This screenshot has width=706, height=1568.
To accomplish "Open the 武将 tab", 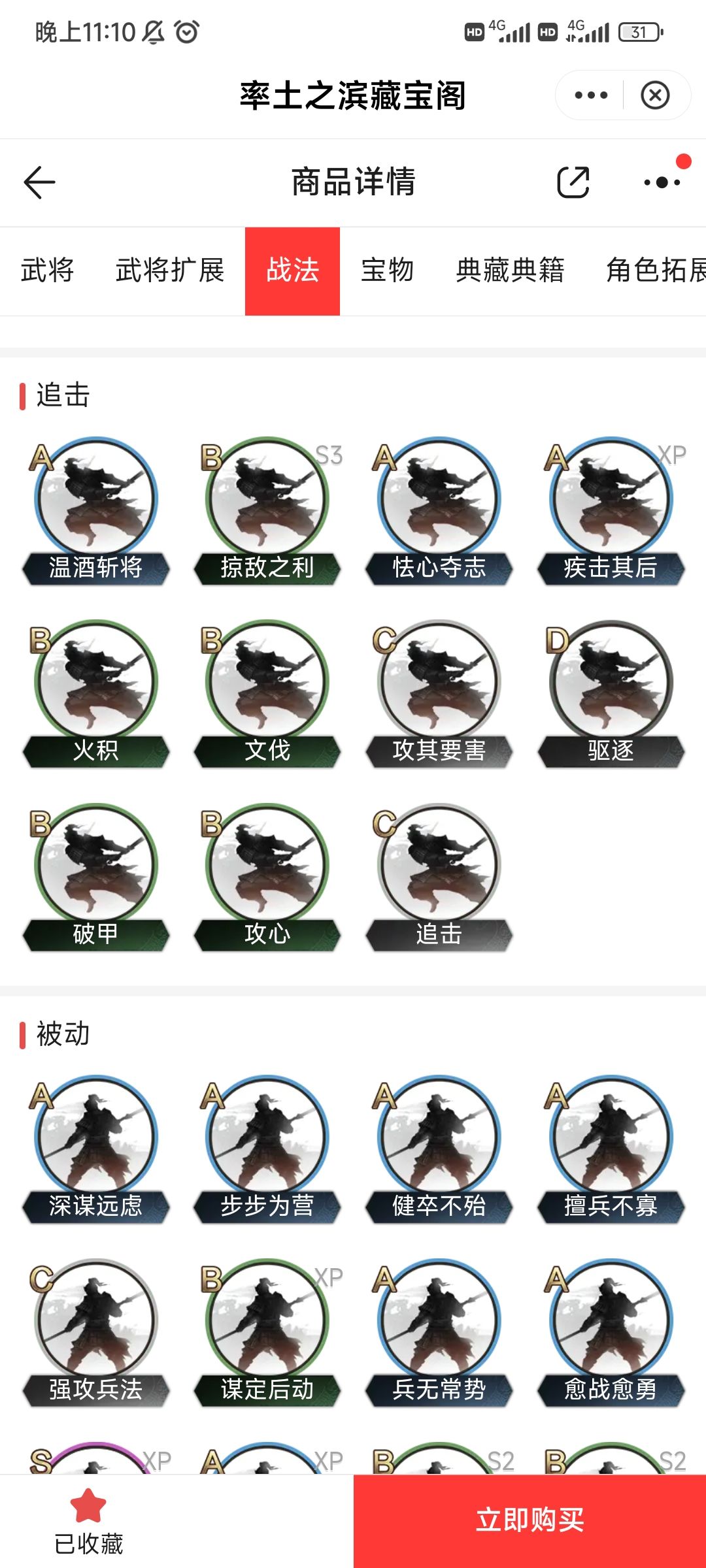I will [46, 270].
